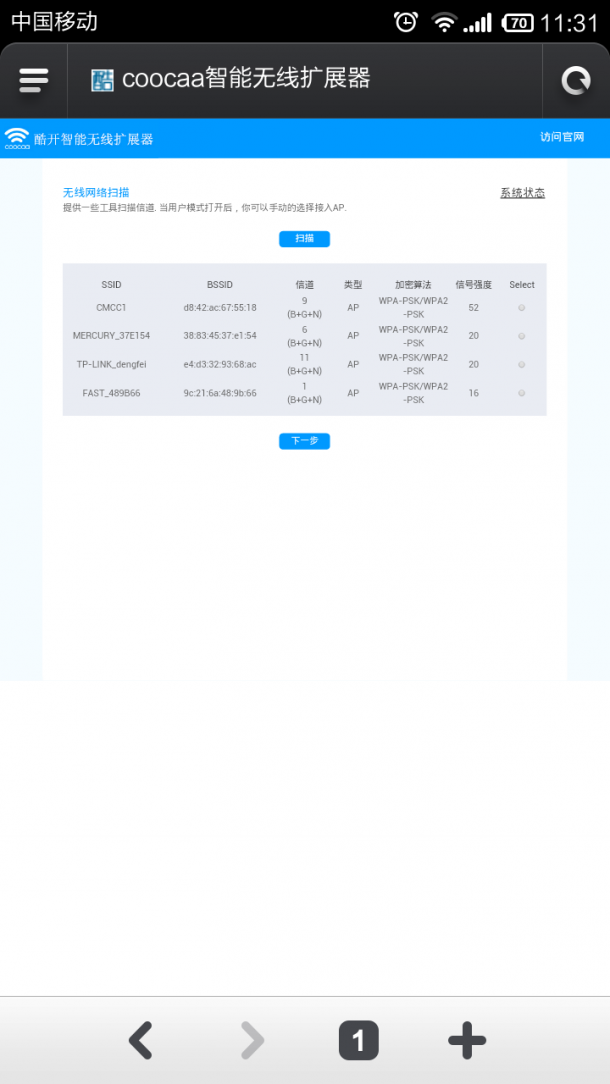
Task: Open the 系统状态 link
Action: [x=522, y=193]
